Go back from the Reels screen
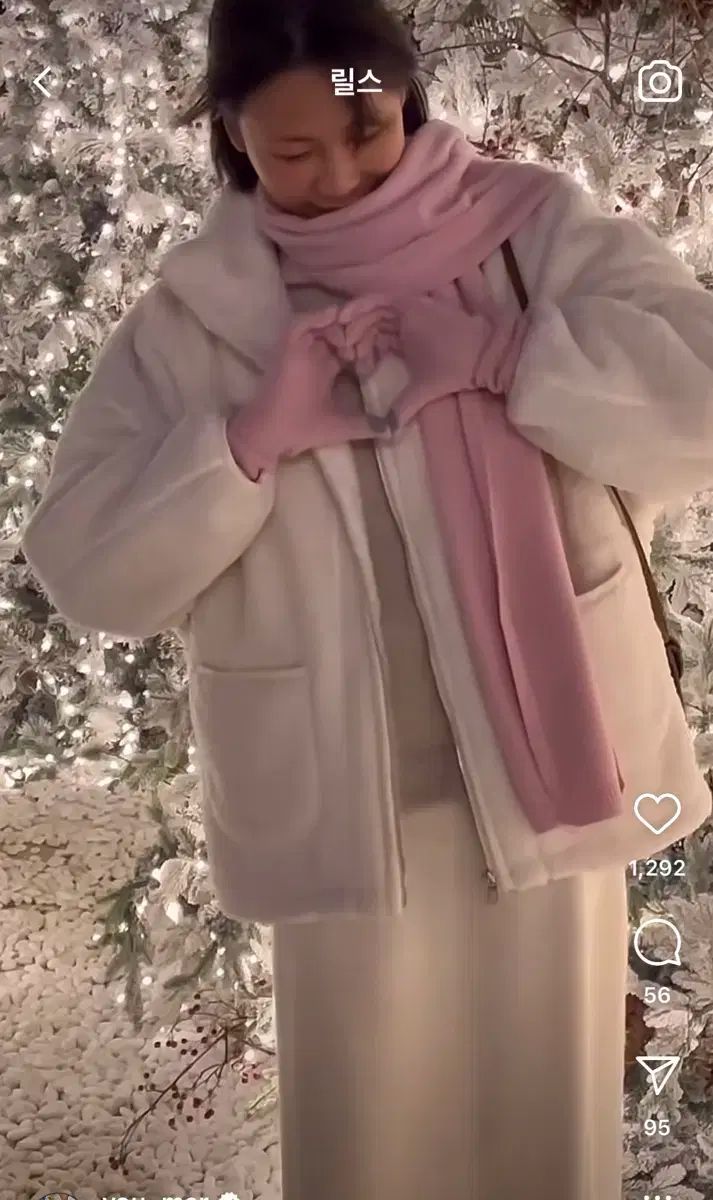Viewport: 713px width, 1200px height. pos(42,83)
